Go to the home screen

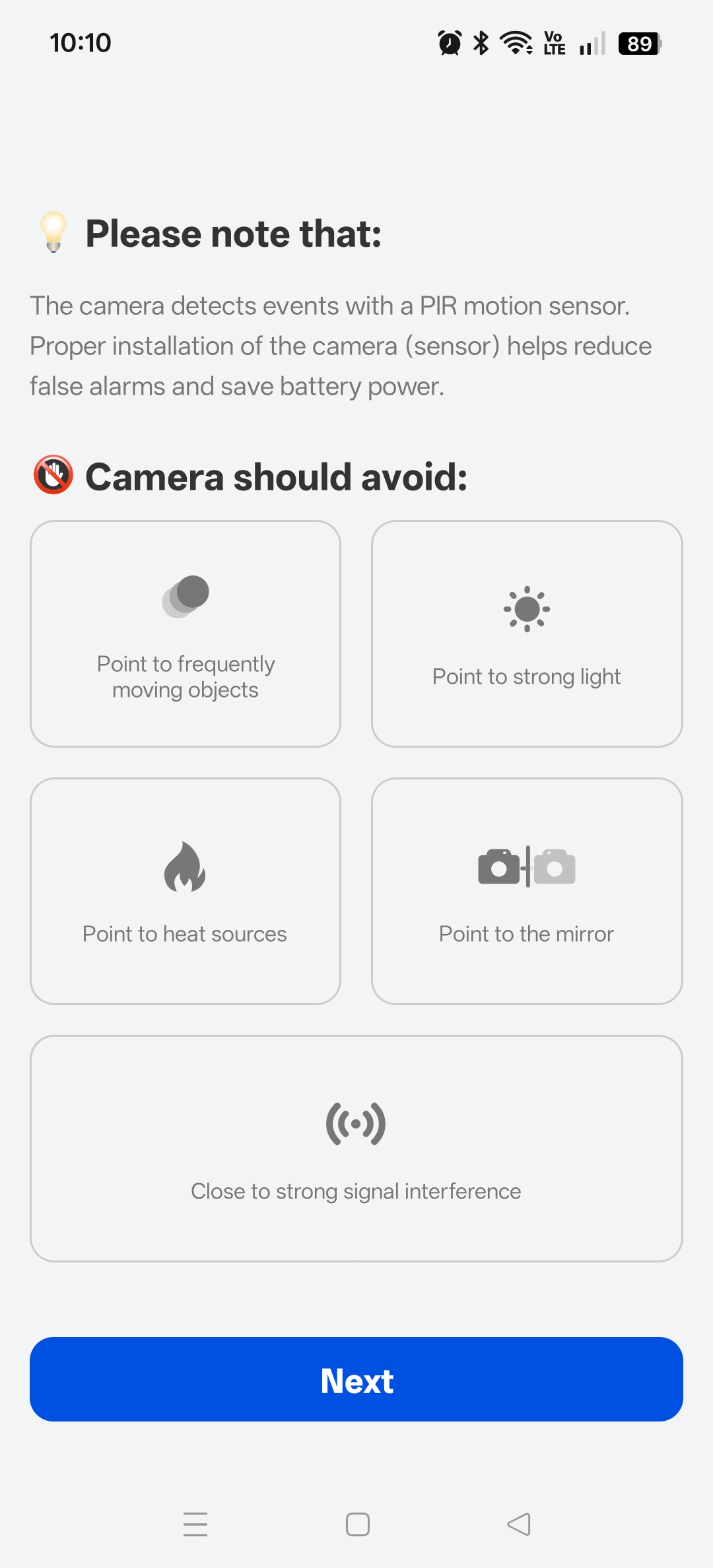pos(357,1524)
